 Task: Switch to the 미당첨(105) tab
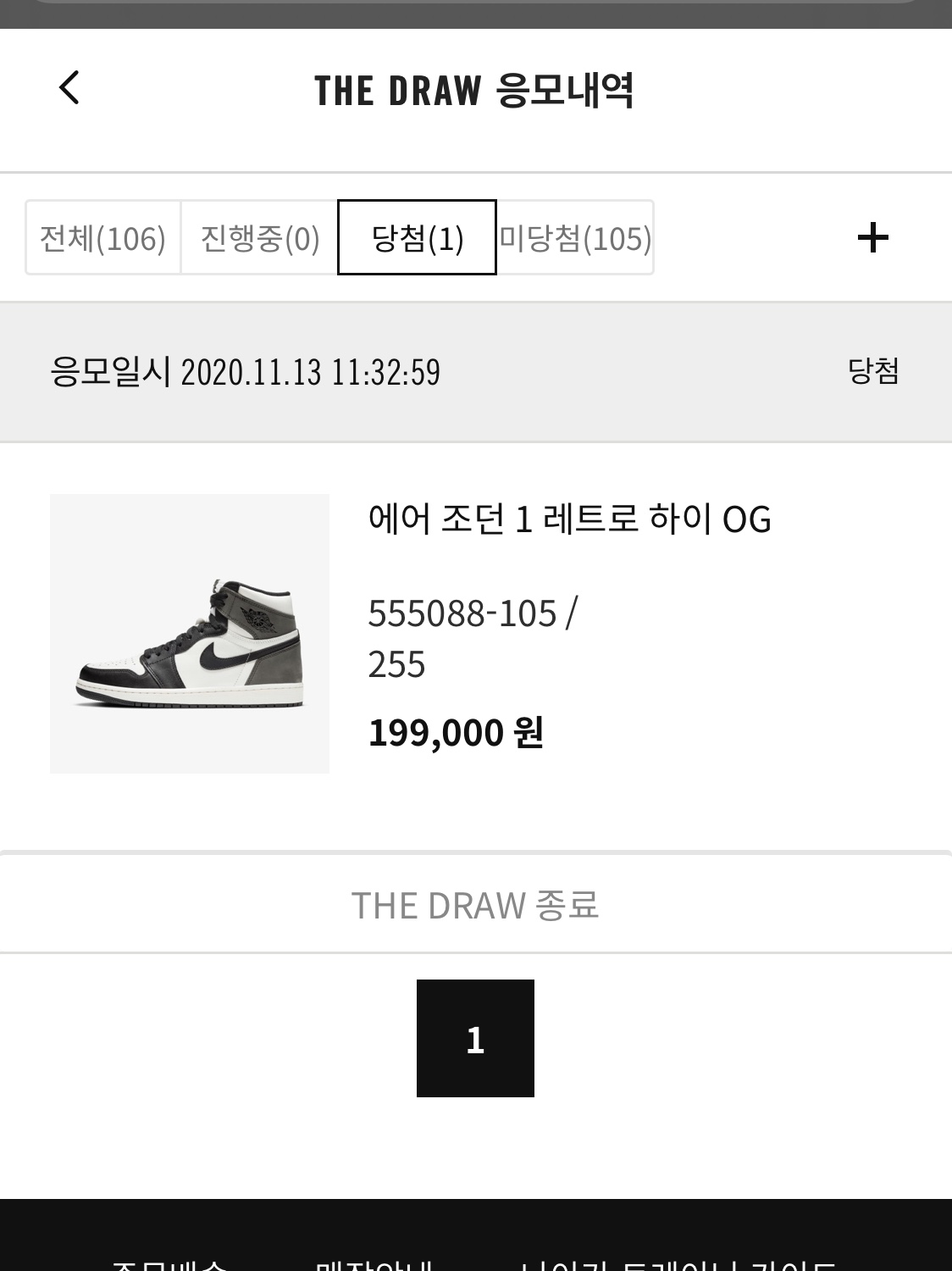[x=575, y=238]
